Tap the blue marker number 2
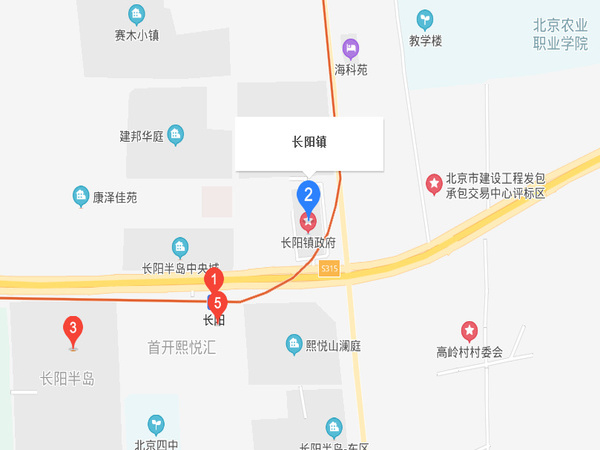The height and width of the screenshot is (450, 600). click(309, 194)
